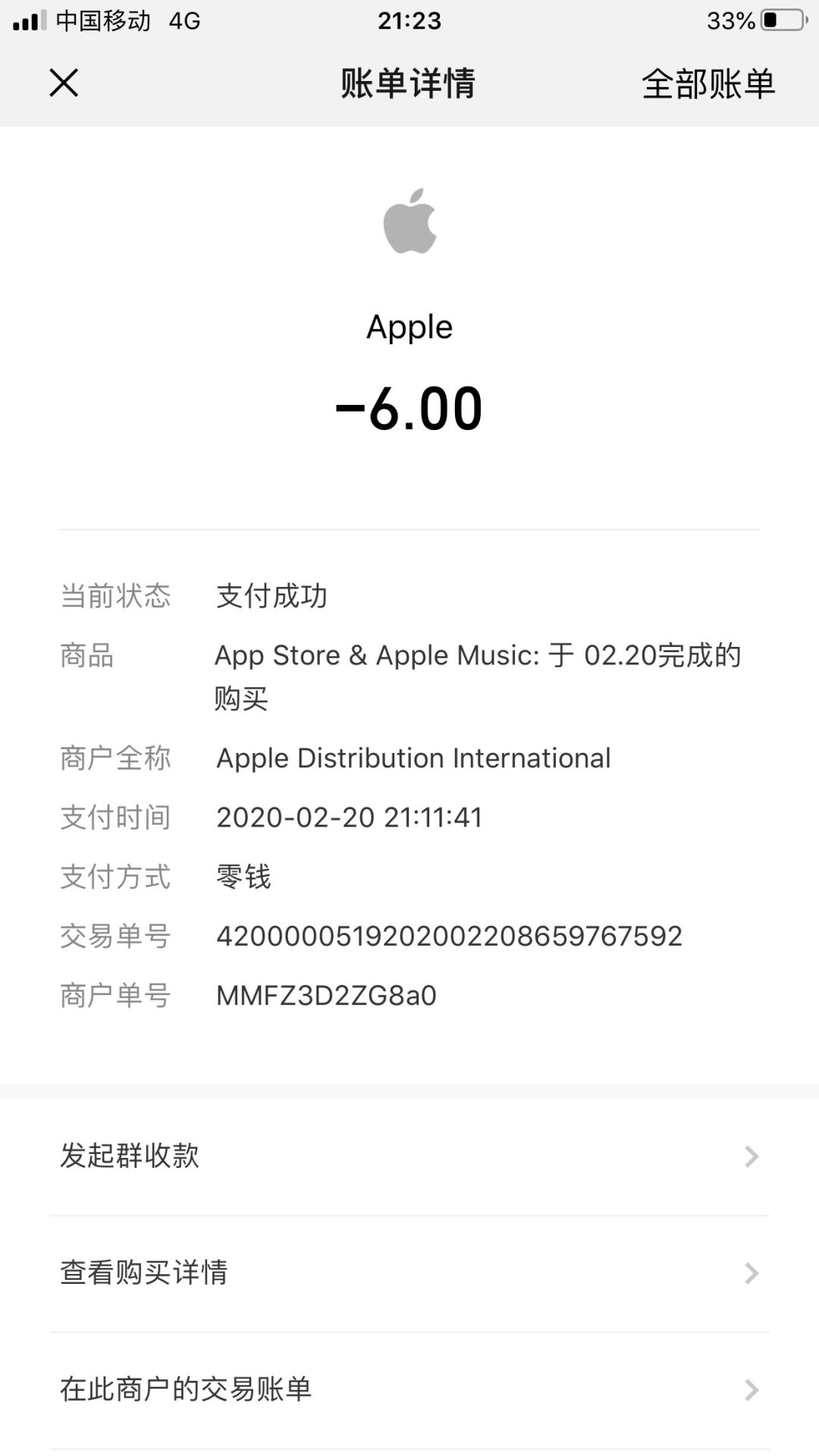Open 查看购买详情 purchase details
Screen dimensions: 819x1456
click(409, 1273)
